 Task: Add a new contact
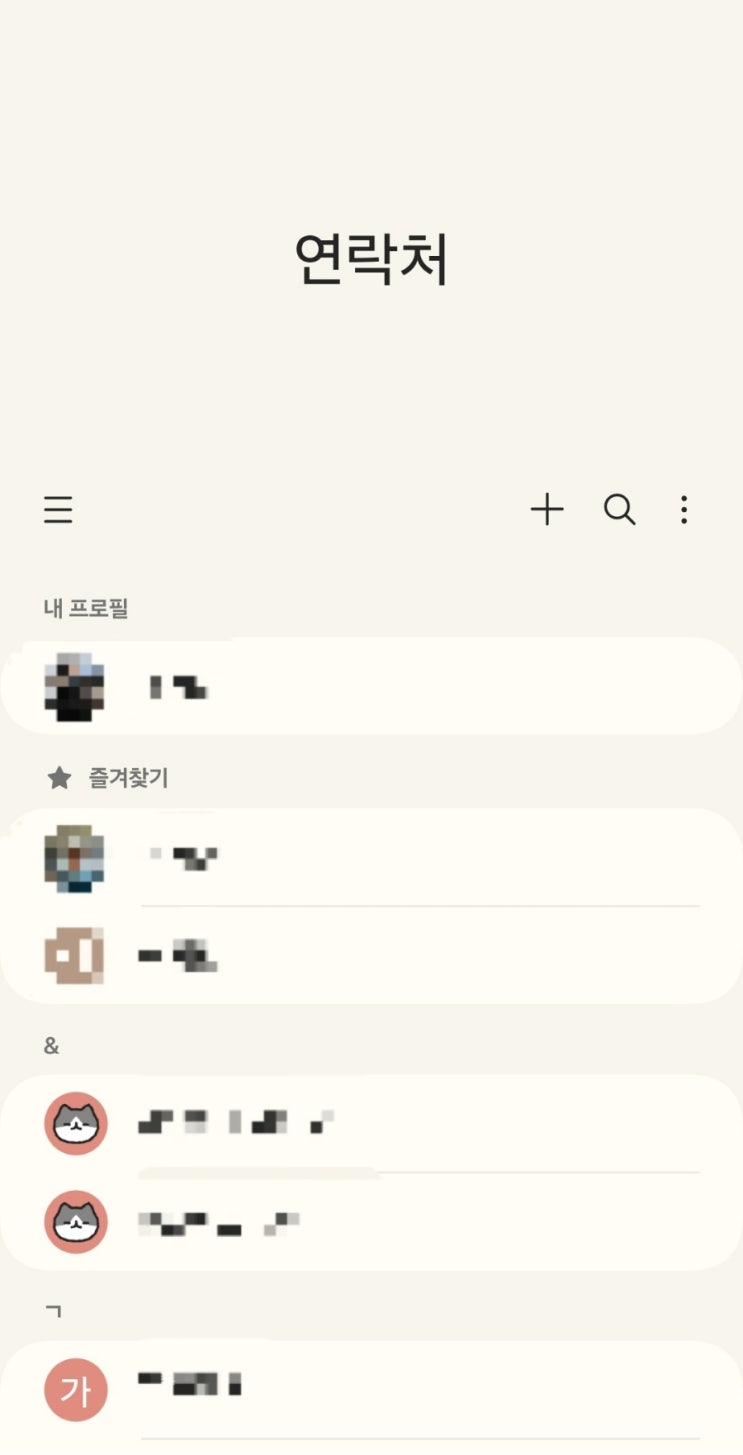(547, 510)
